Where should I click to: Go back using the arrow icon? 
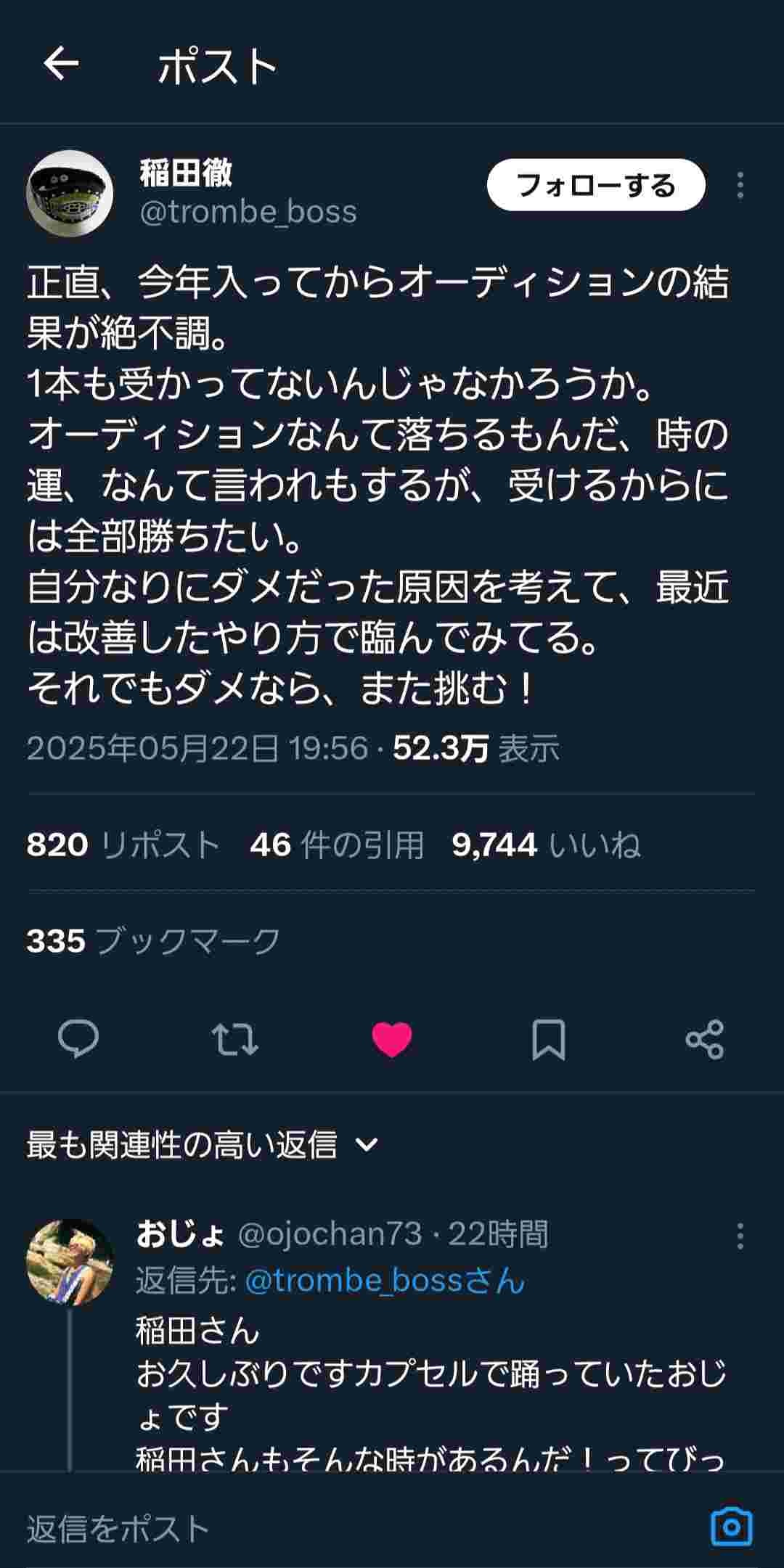click(61, 64)
